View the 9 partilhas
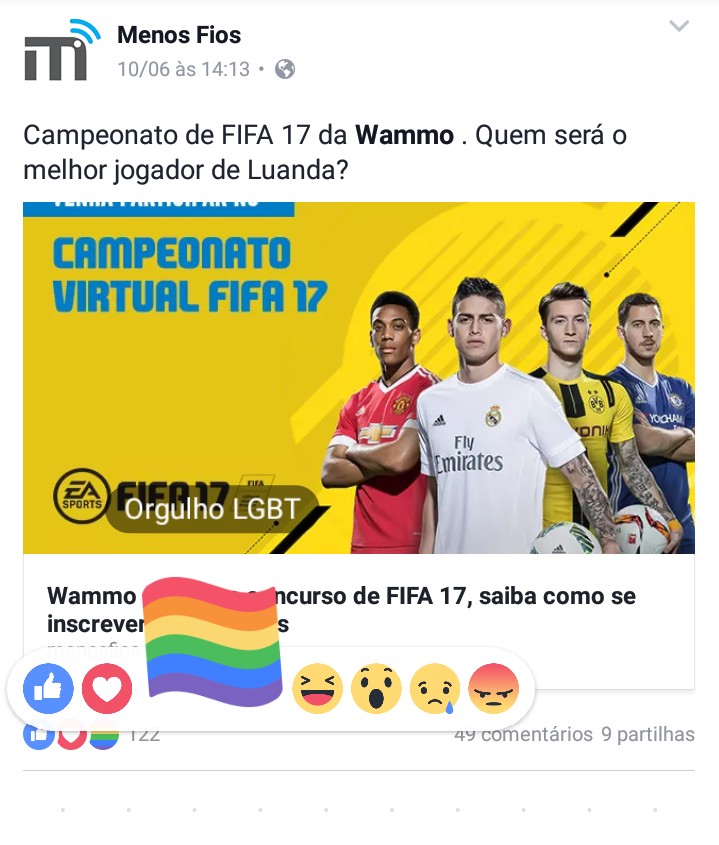719x845 pixels. click(x=647, y=734)
